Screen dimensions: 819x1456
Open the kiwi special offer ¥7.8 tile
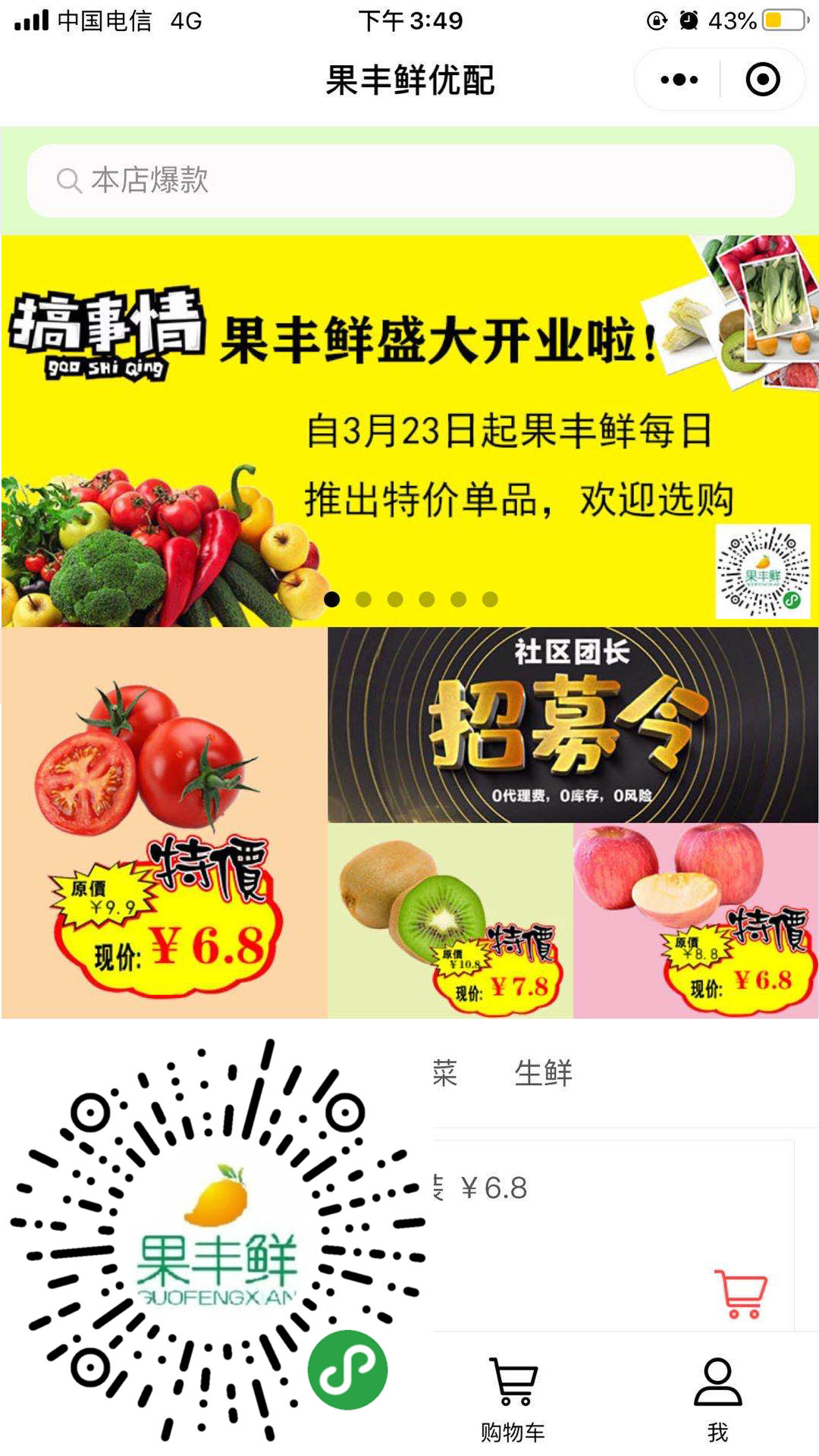450,921
